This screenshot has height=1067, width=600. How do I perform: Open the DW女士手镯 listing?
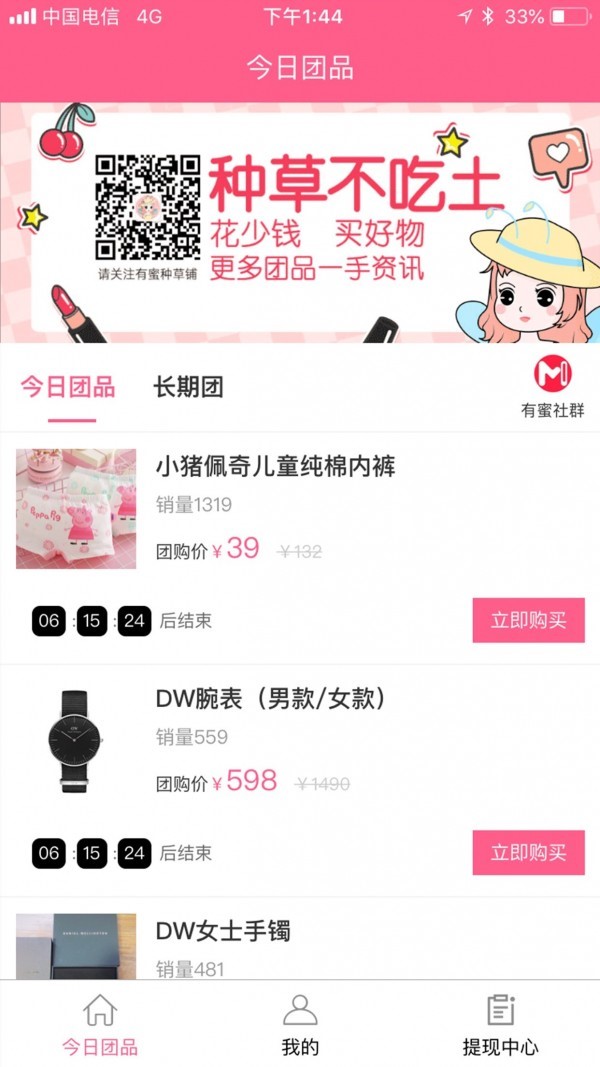[x=223, y=932]
